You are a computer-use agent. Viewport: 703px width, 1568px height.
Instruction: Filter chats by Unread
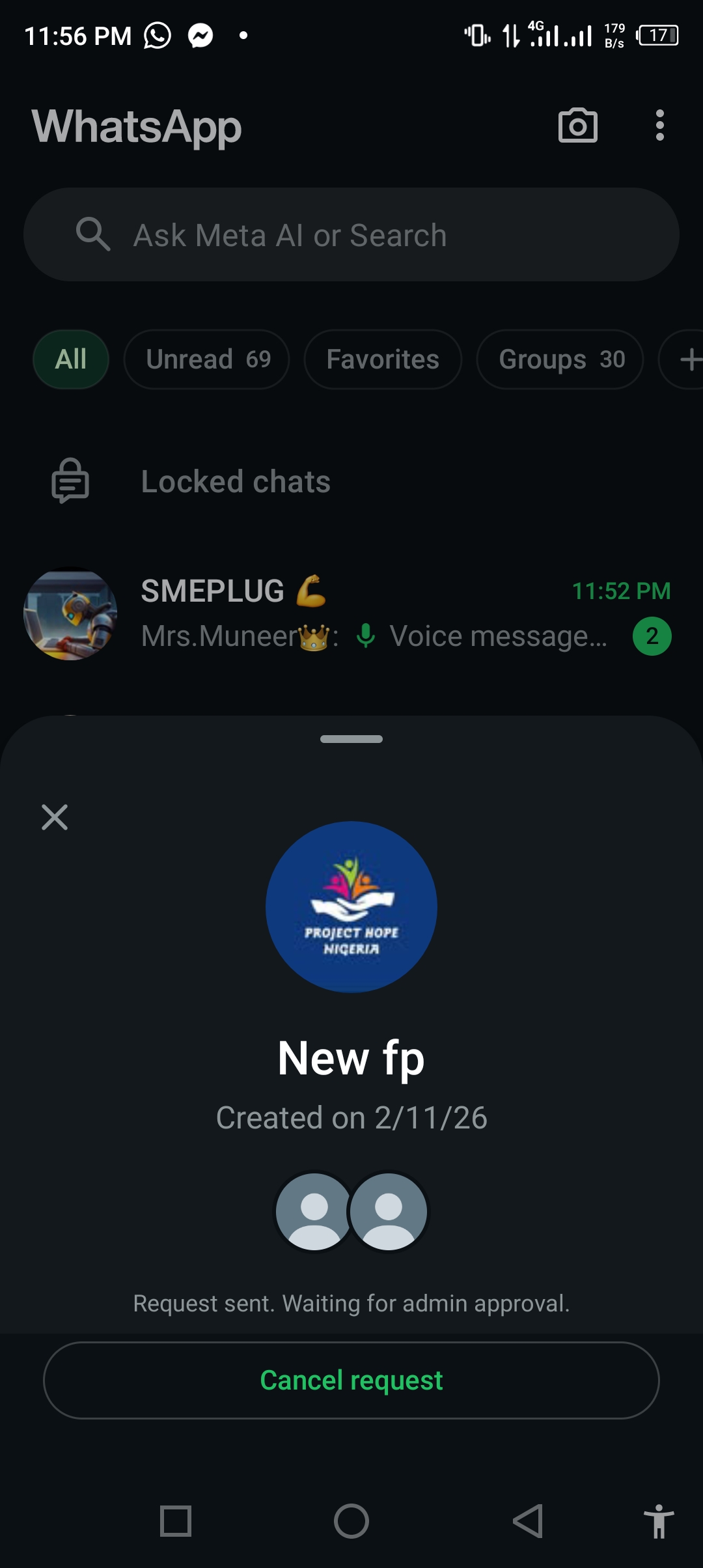207,359
